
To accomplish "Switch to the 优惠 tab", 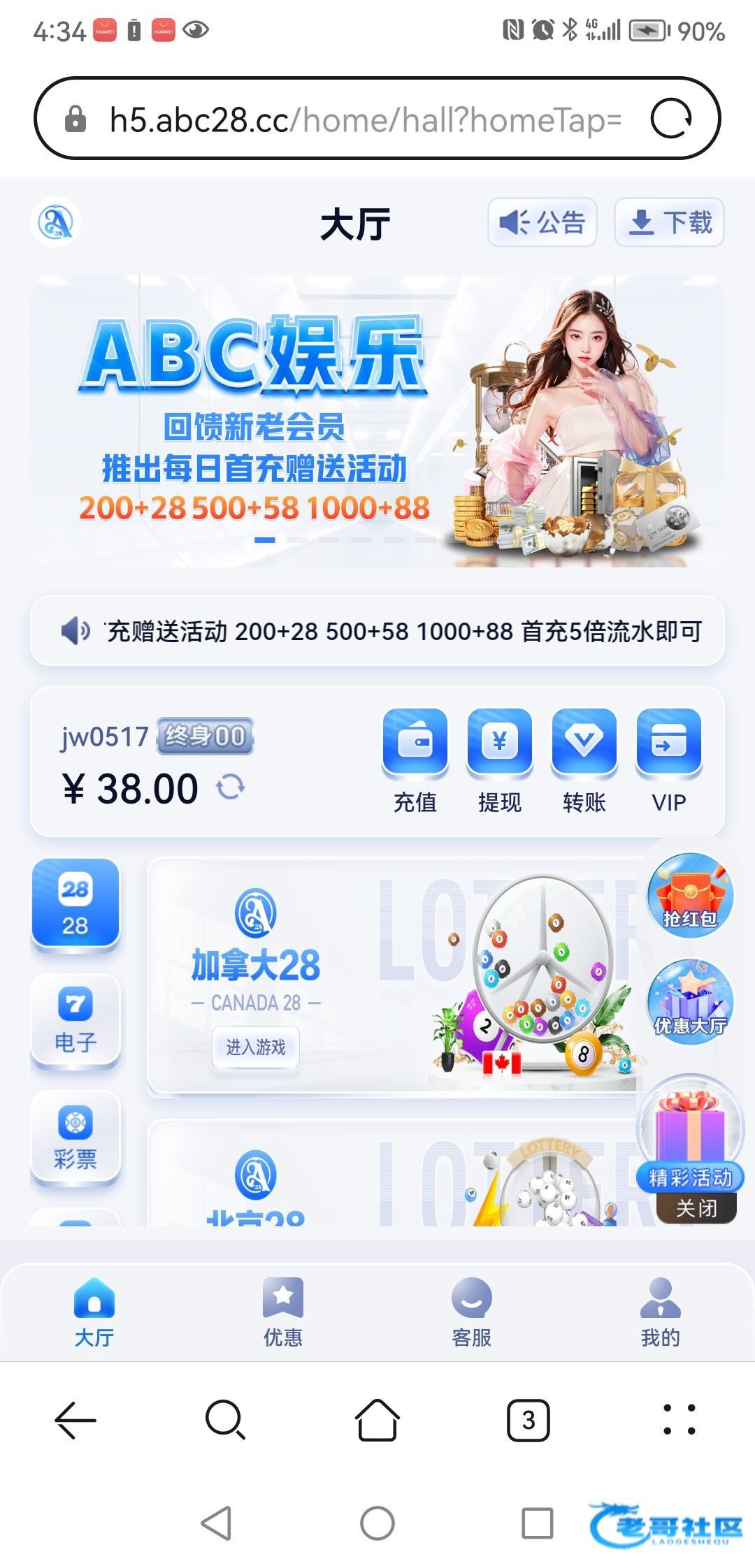I will [283, 1312].
